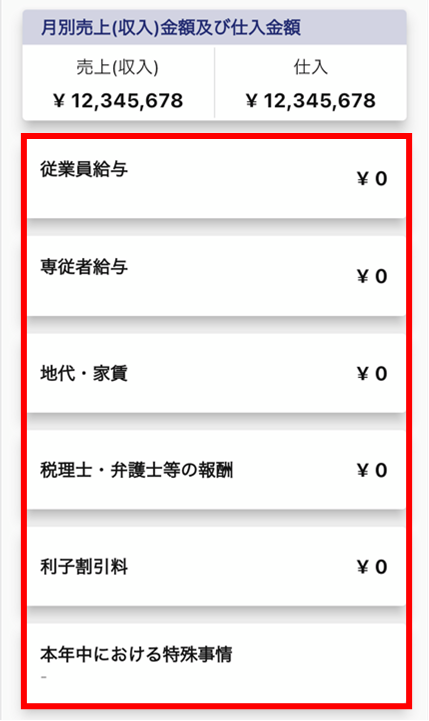The width and height of the screenshot is (429, 721).
Task: Select the 専従者給与 row
Action: point(216,276)
